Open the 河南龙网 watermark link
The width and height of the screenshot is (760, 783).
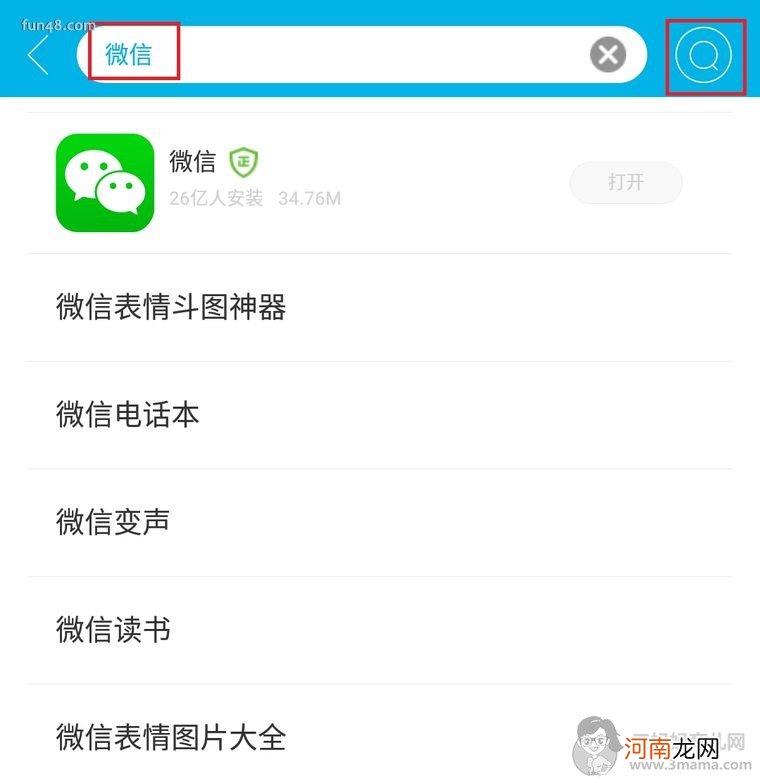672,747
